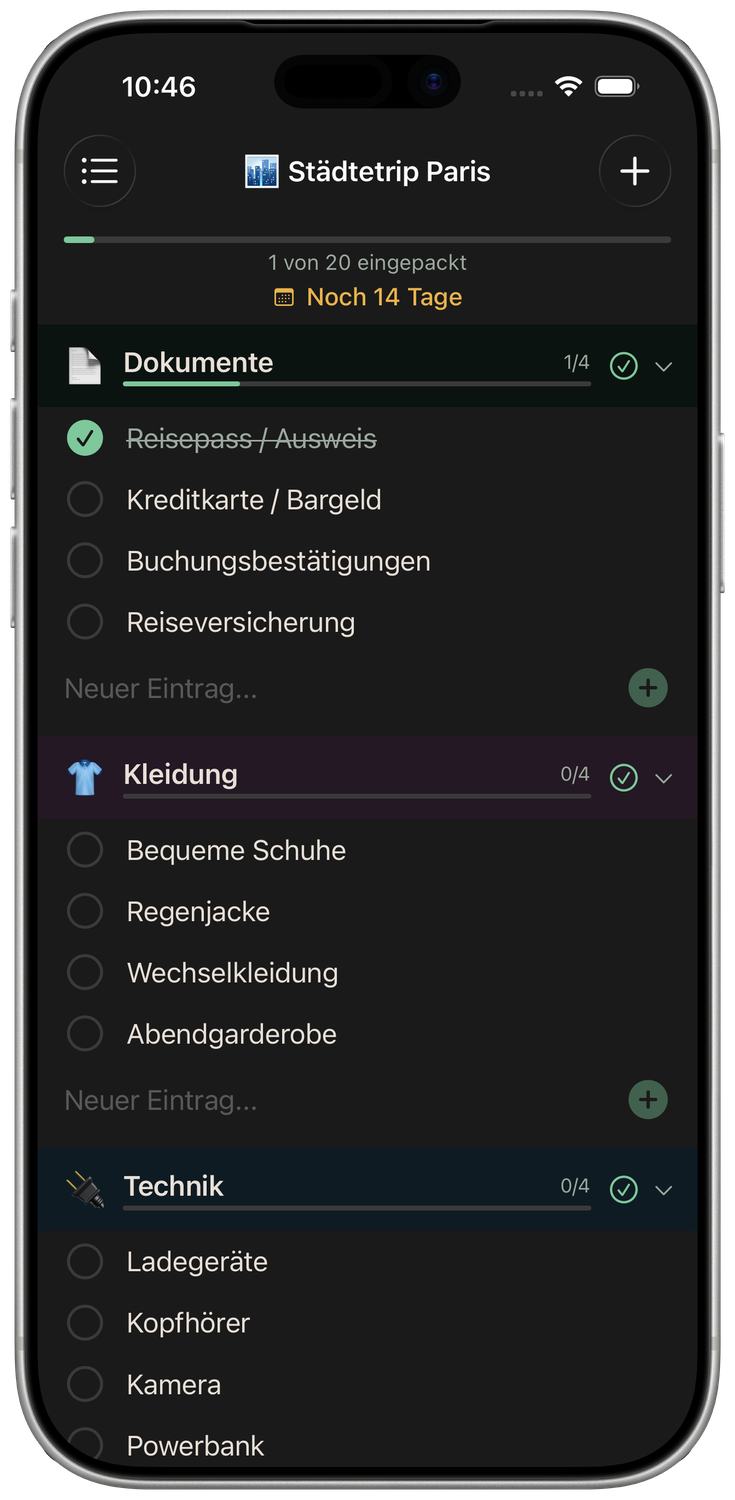Click the plug icon next to Technik
The image size is (735, 1500).
pos(85,1189)
